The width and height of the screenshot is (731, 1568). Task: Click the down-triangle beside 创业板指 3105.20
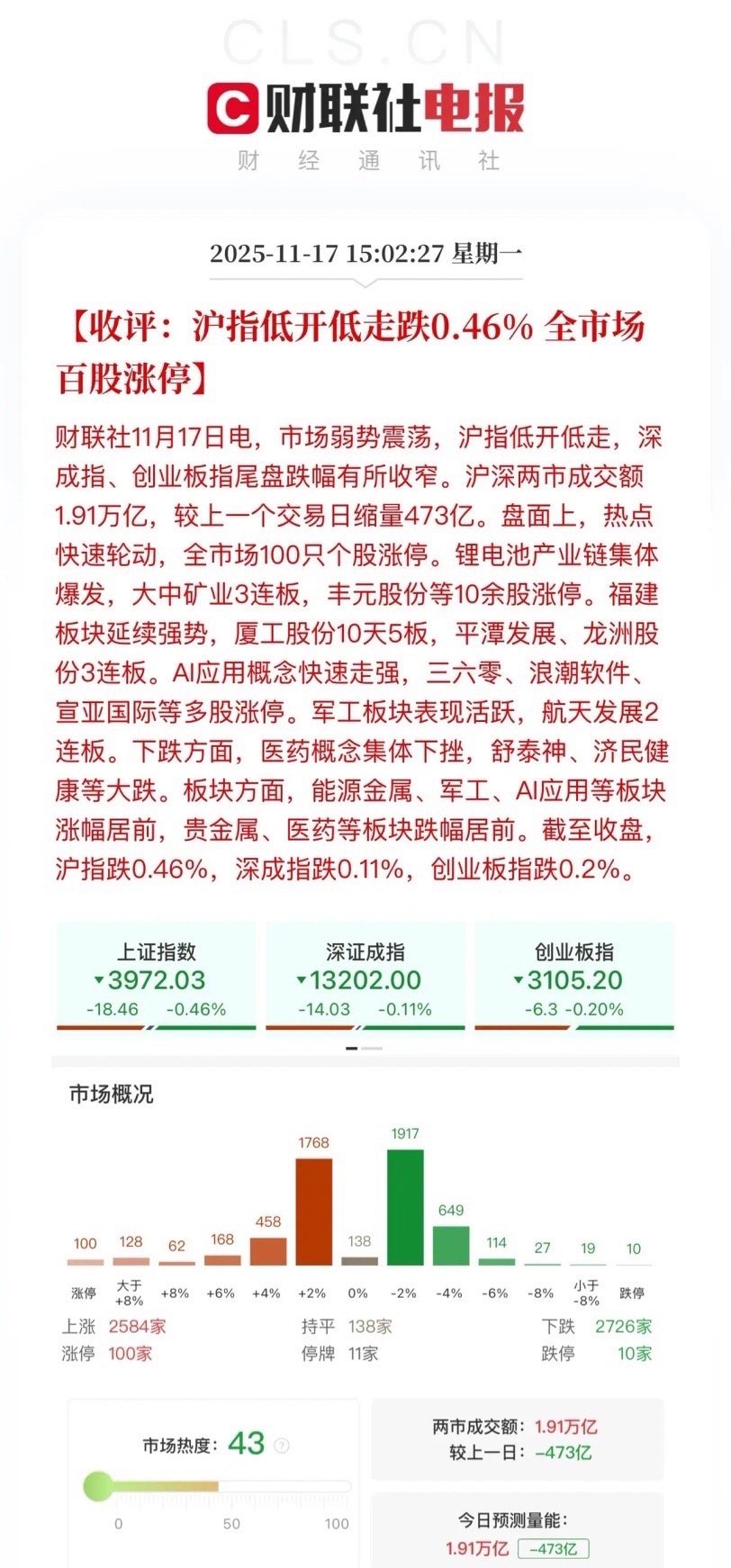517,979
